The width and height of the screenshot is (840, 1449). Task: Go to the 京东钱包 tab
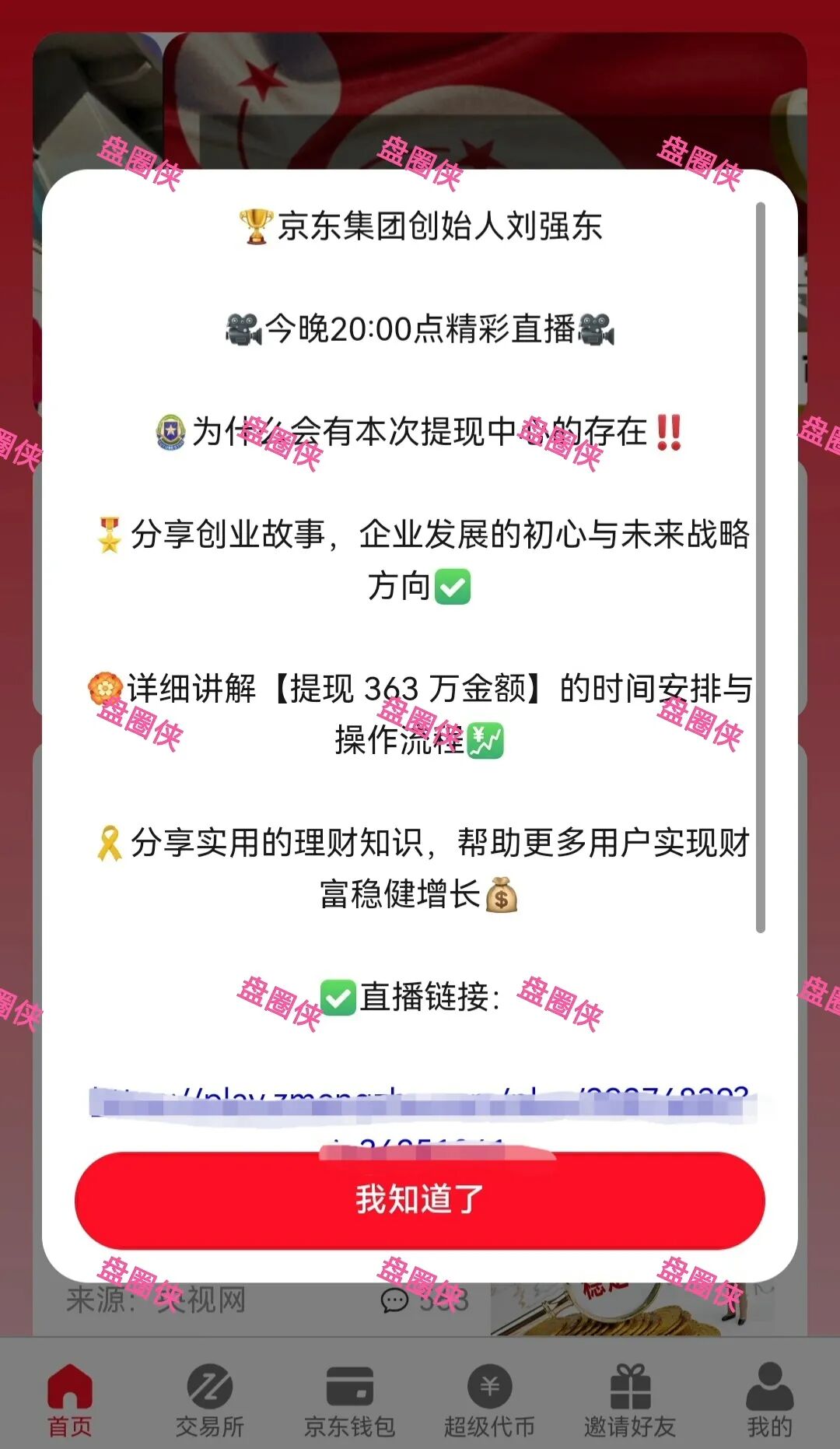(350, 1399)
